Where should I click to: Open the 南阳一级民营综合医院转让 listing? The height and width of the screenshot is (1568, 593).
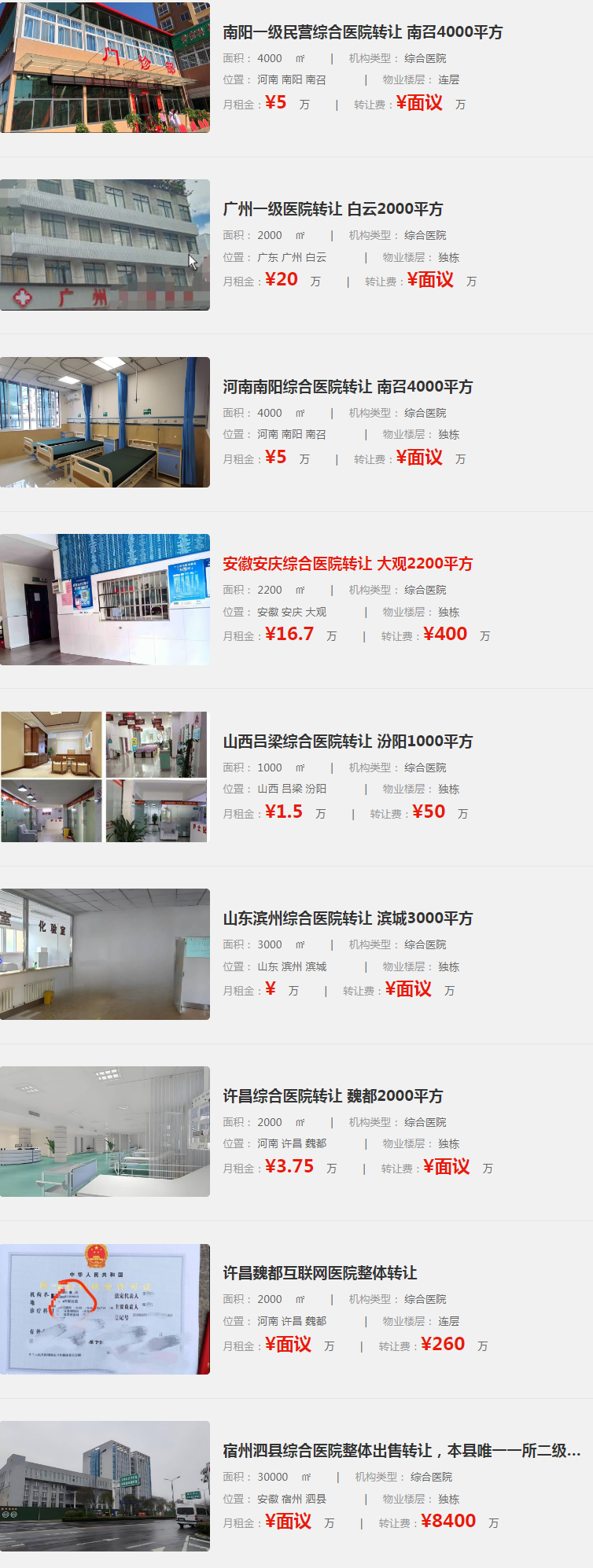click(x=363, y=32)
